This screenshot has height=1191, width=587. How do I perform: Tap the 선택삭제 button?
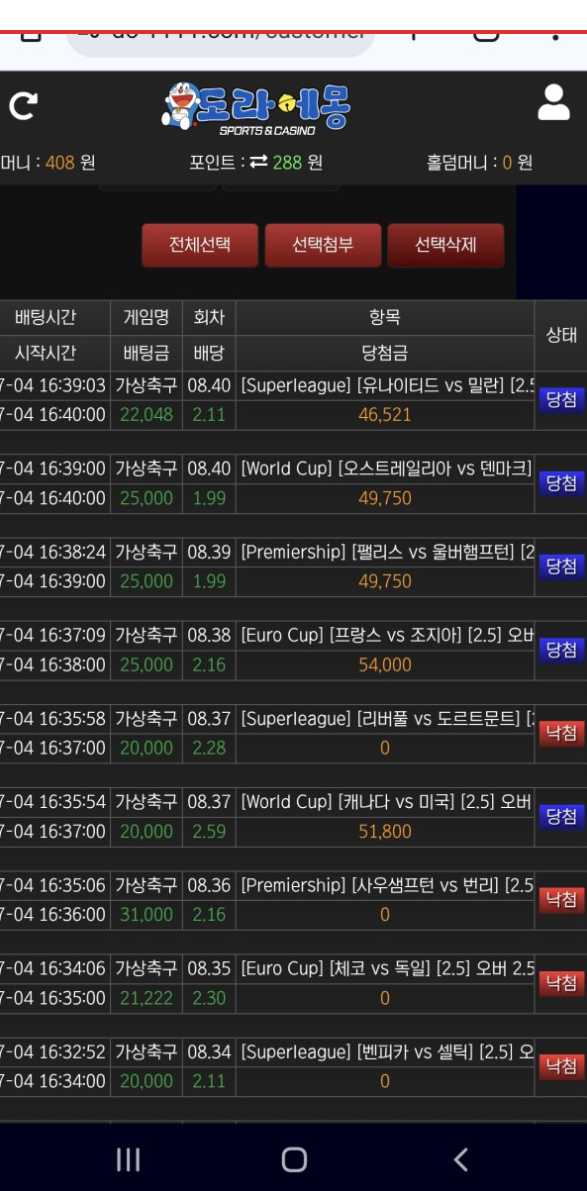(446, 245)
